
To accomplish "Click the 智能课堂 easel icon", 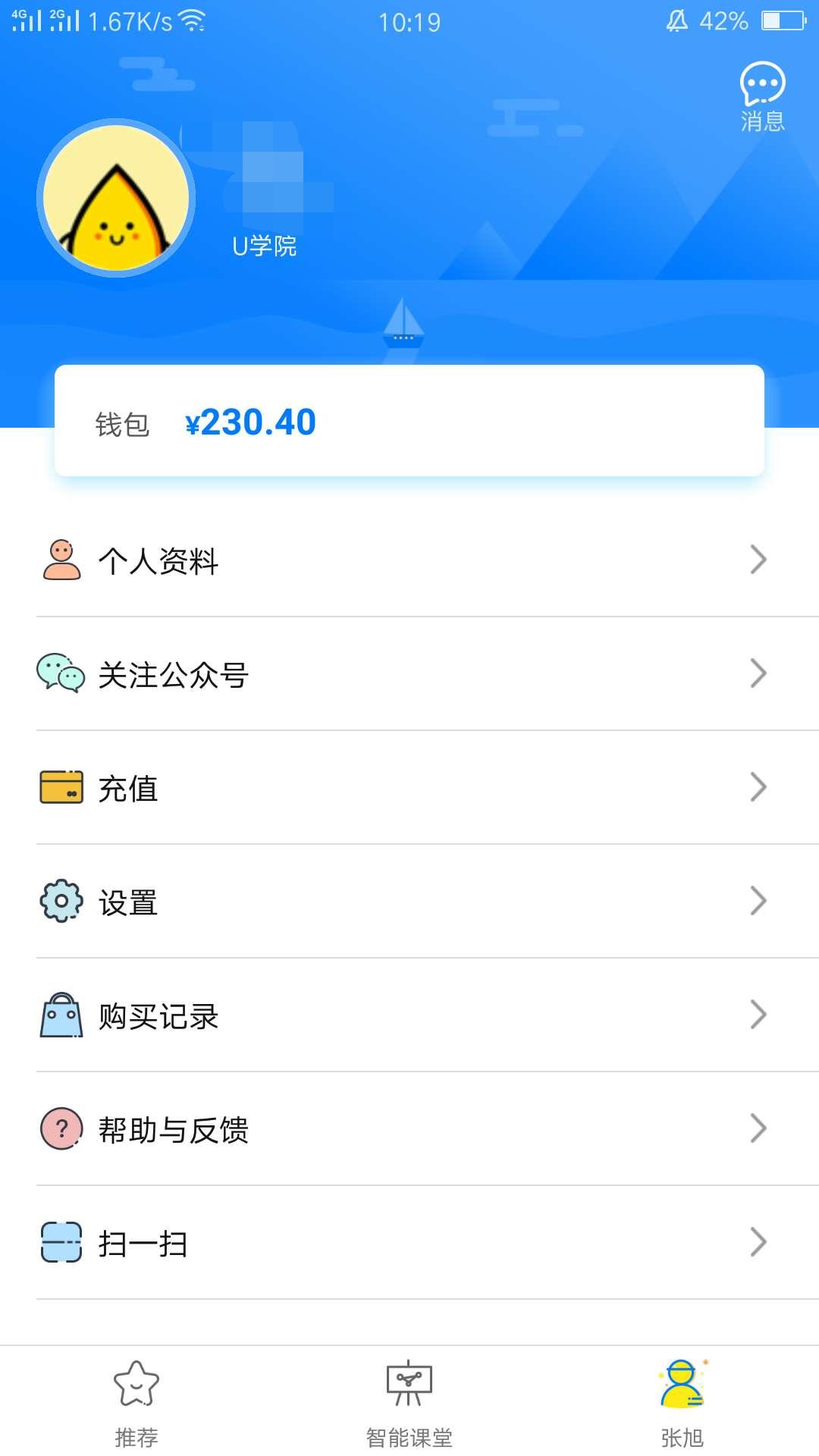I will (x=409, y=1382).
